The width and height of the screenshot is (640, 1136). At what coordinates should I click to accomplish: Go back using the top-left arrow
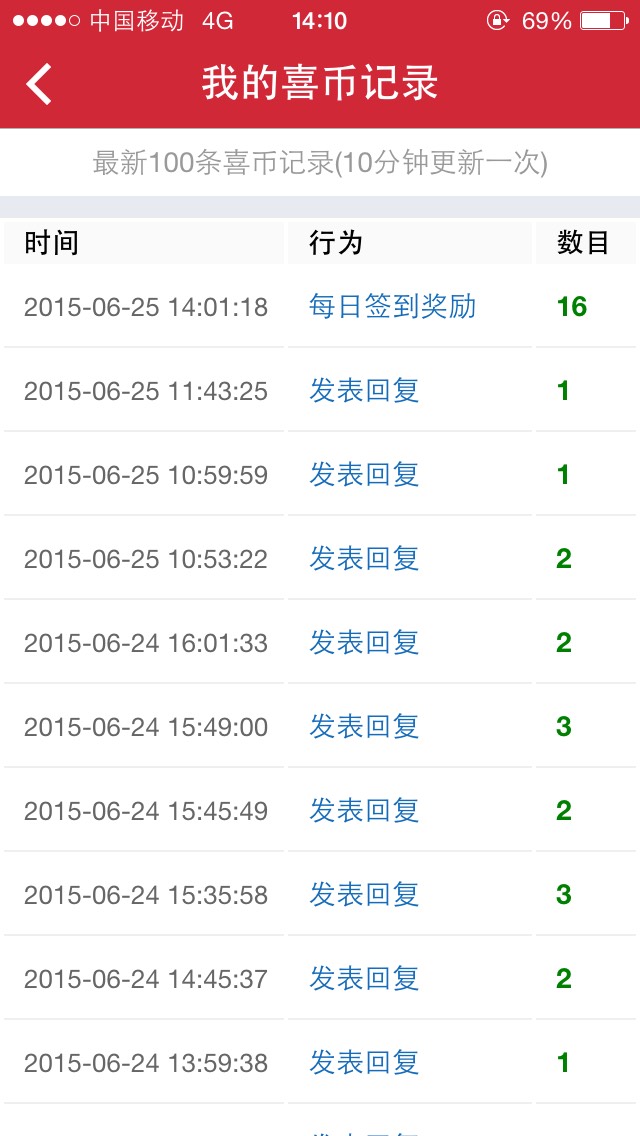pos(39,84)
